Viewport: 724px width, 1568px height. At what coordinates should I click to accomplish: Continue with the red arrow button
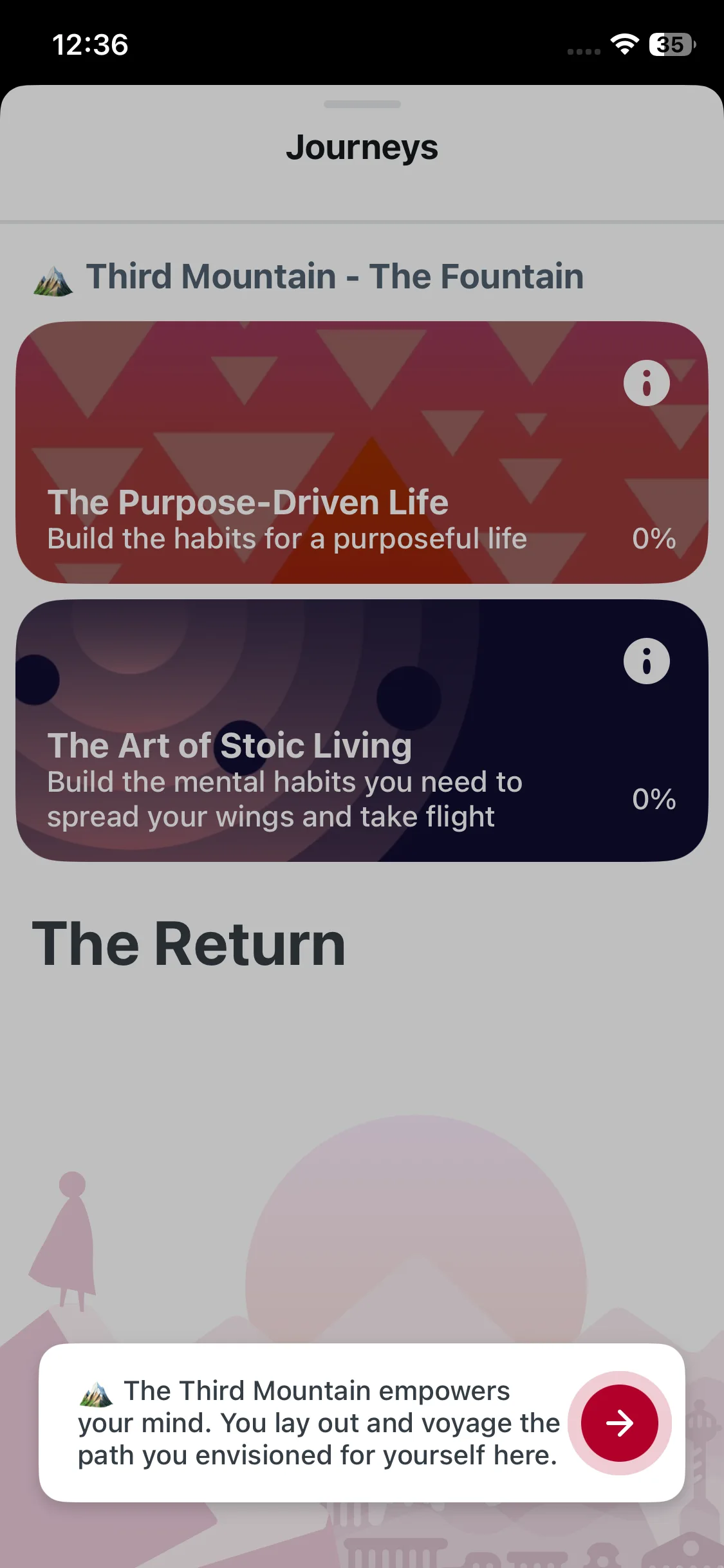pos(619,1423)
